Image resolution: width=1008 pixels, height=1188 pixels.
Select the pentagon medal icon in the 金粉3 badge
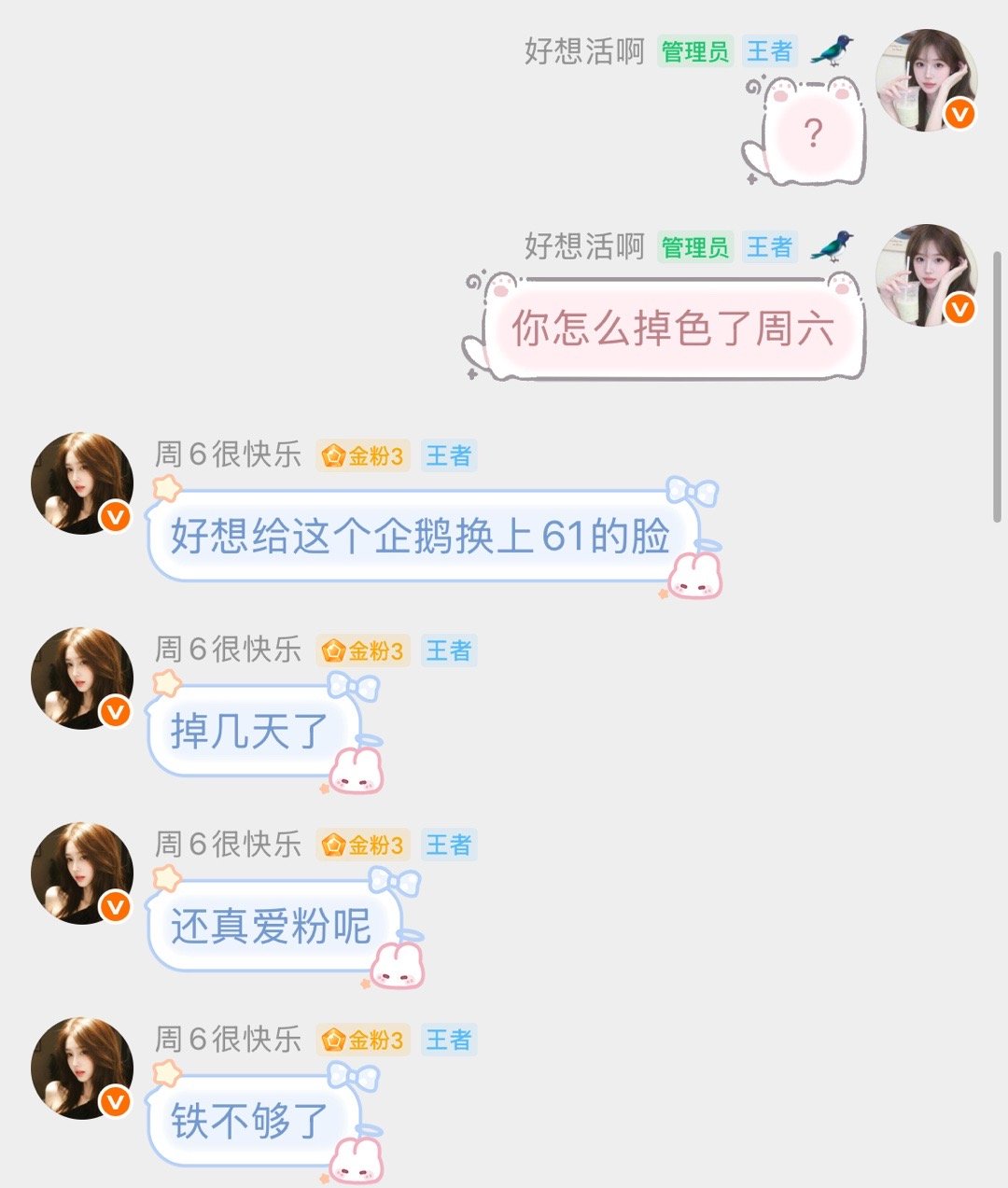(333, 455)
